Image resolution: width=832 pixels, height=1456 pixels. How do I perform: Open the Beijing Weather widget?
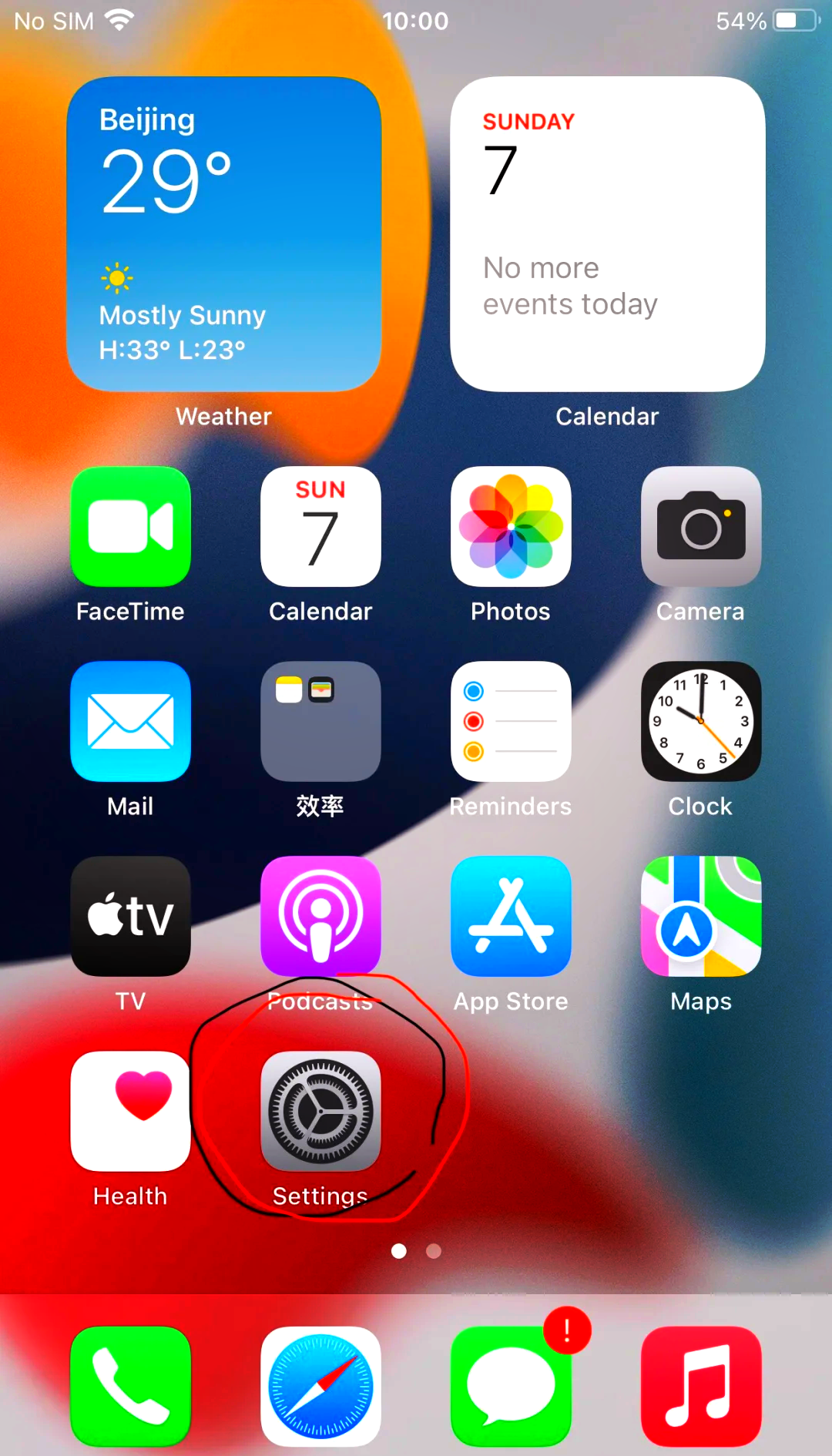pos(224,234)
